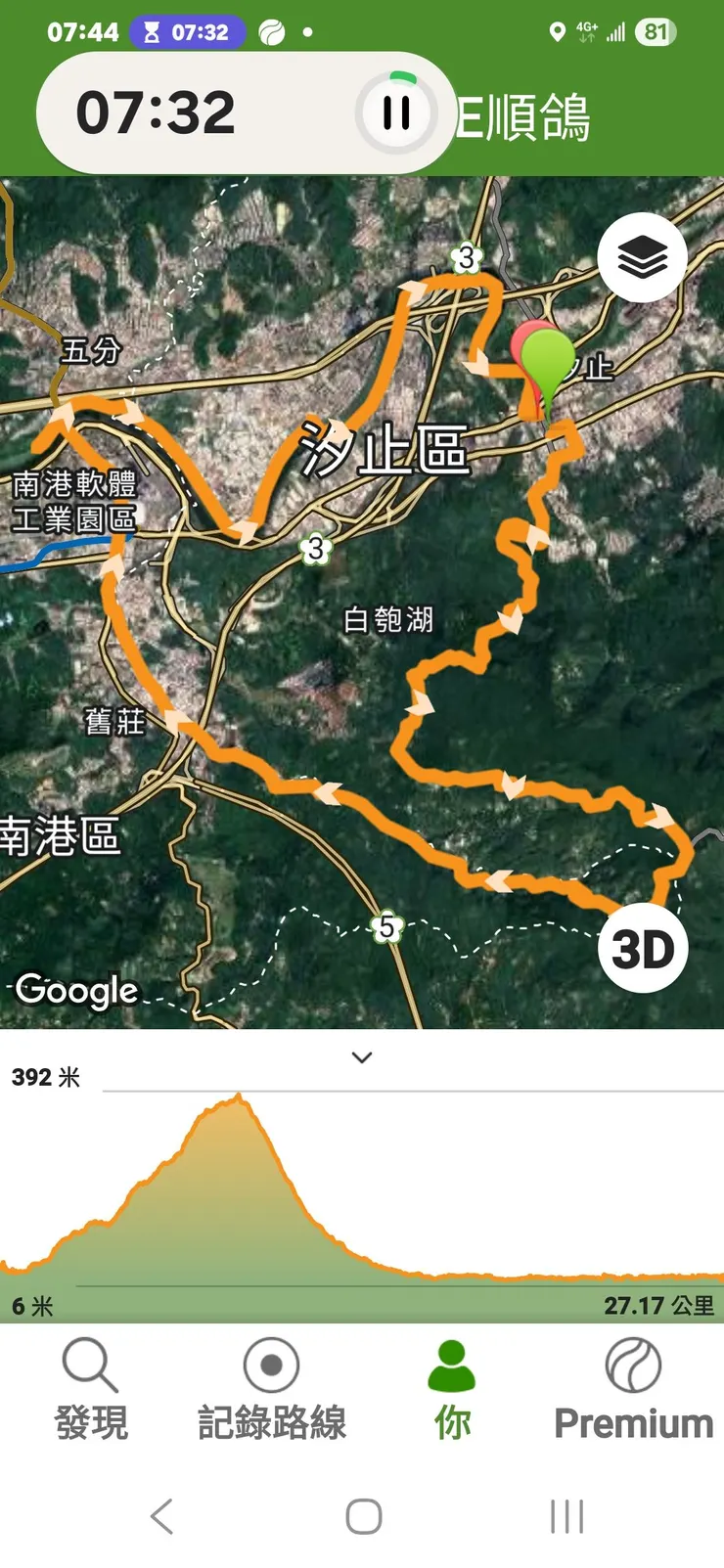Tap the GPS location icon in status bar

556,31
